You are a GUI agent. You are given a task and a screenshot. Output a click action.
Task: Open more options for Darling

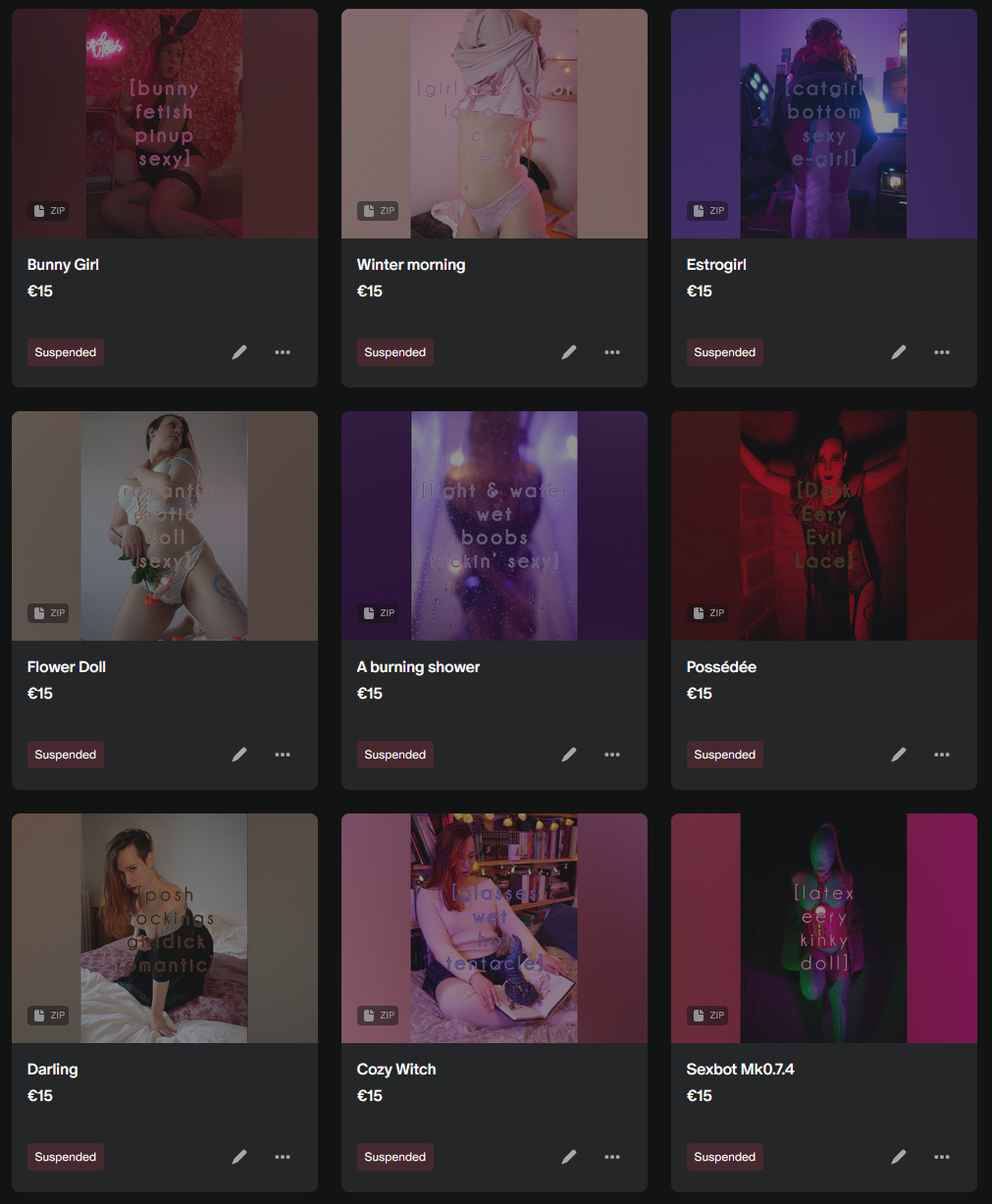pos(283,1157)
